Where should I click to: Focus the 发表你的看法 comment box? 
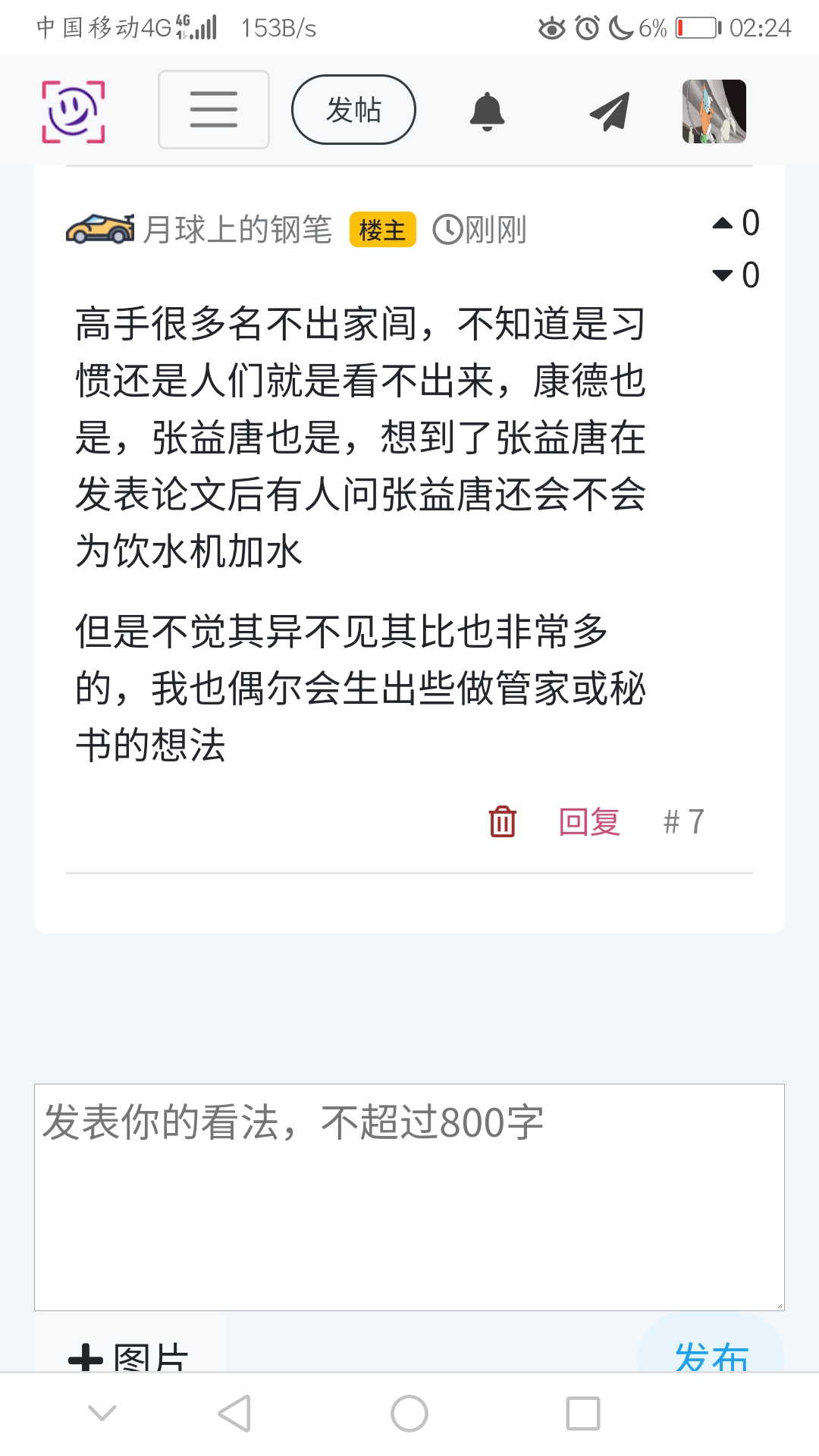(x=409, y=1197)
